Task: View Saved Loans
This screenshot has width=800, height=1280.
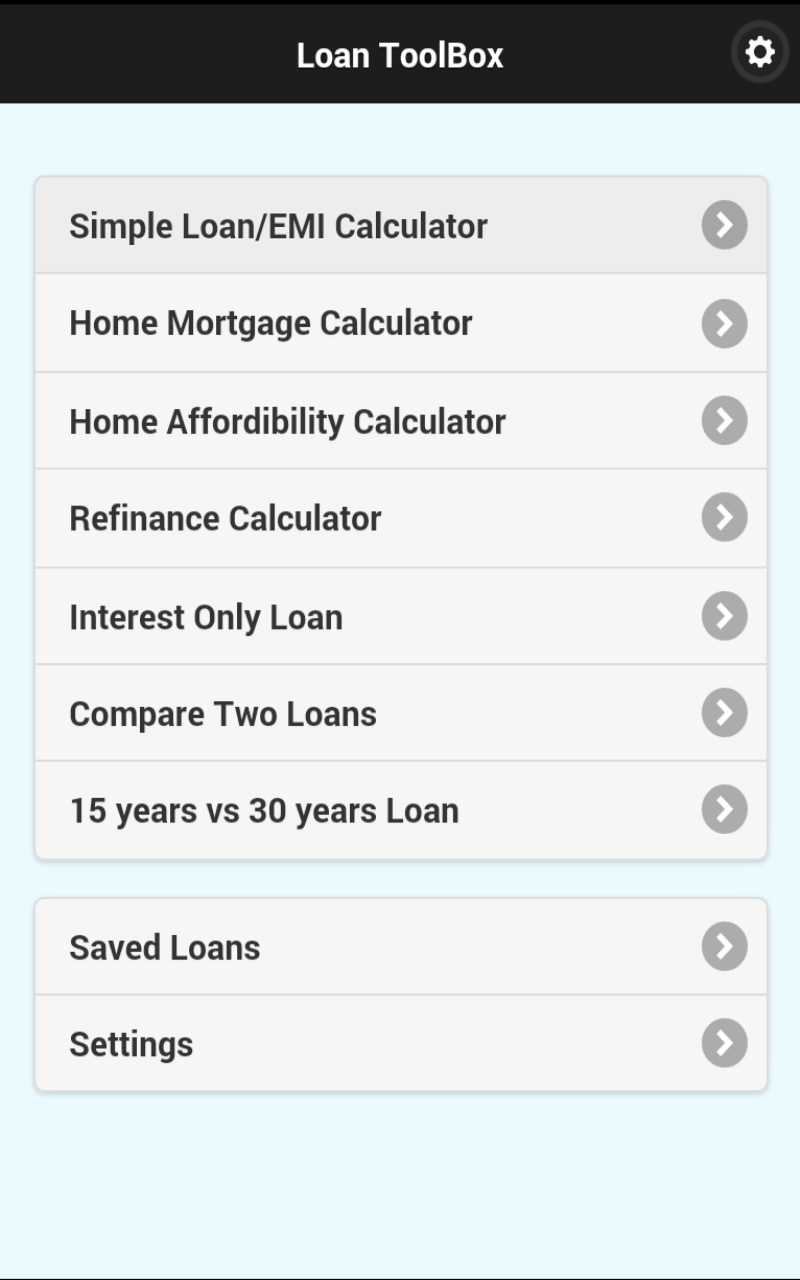Action: [400, 947]
